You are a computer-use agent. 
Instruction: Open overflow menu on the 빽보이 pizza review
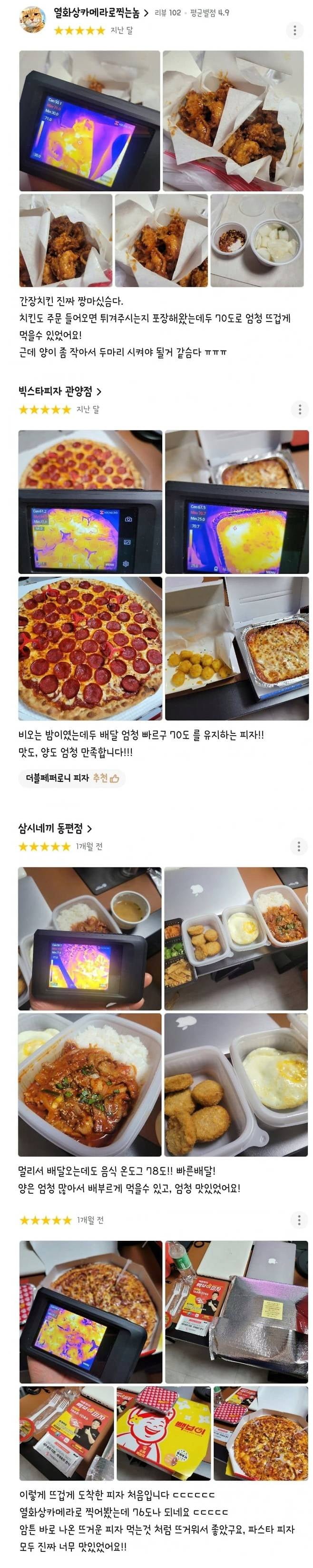coord(298,1220)
